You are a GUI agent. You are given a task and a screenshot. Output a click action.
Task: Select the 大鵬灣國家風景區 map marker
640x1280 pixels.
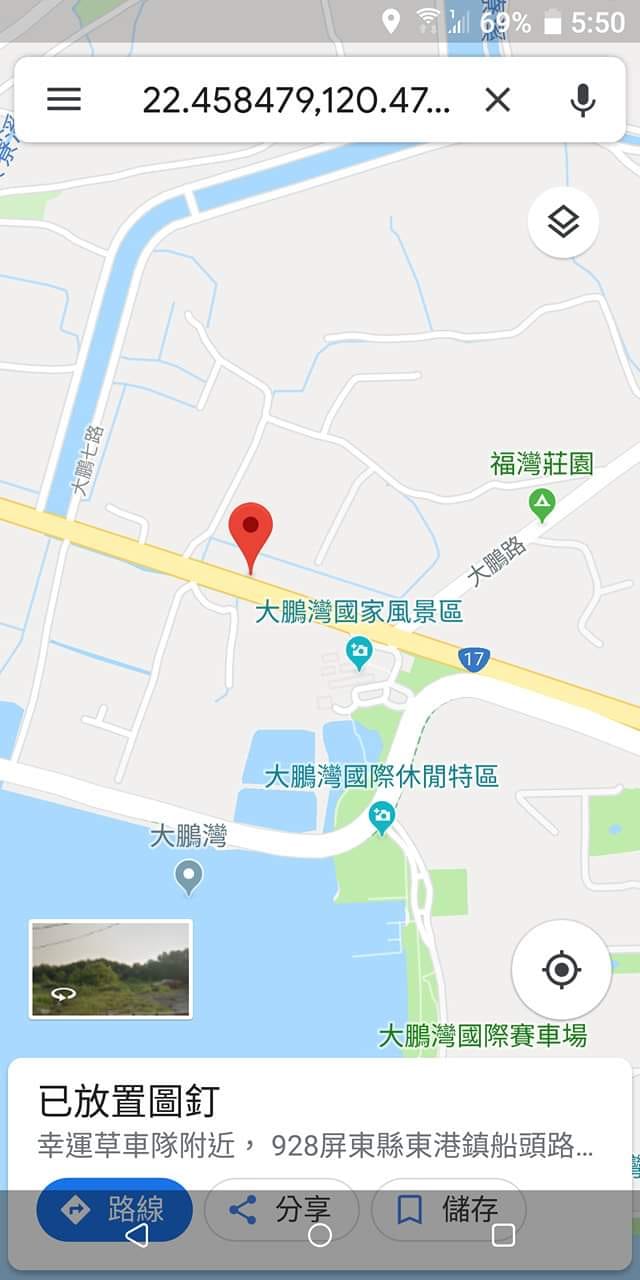pos(359,653)
